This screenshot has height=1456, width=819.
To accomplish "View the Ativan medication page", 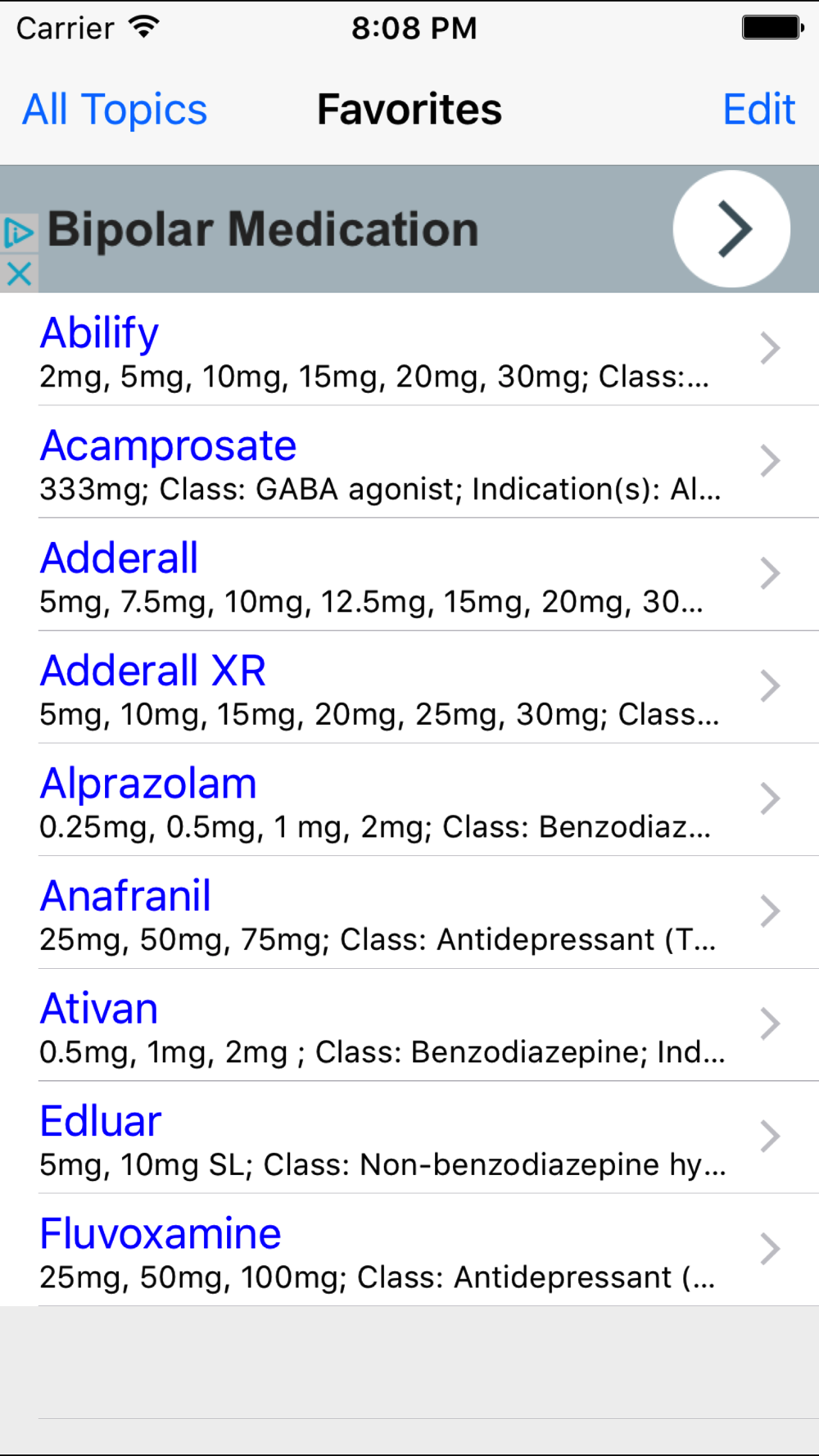I will coord(409,1025).
